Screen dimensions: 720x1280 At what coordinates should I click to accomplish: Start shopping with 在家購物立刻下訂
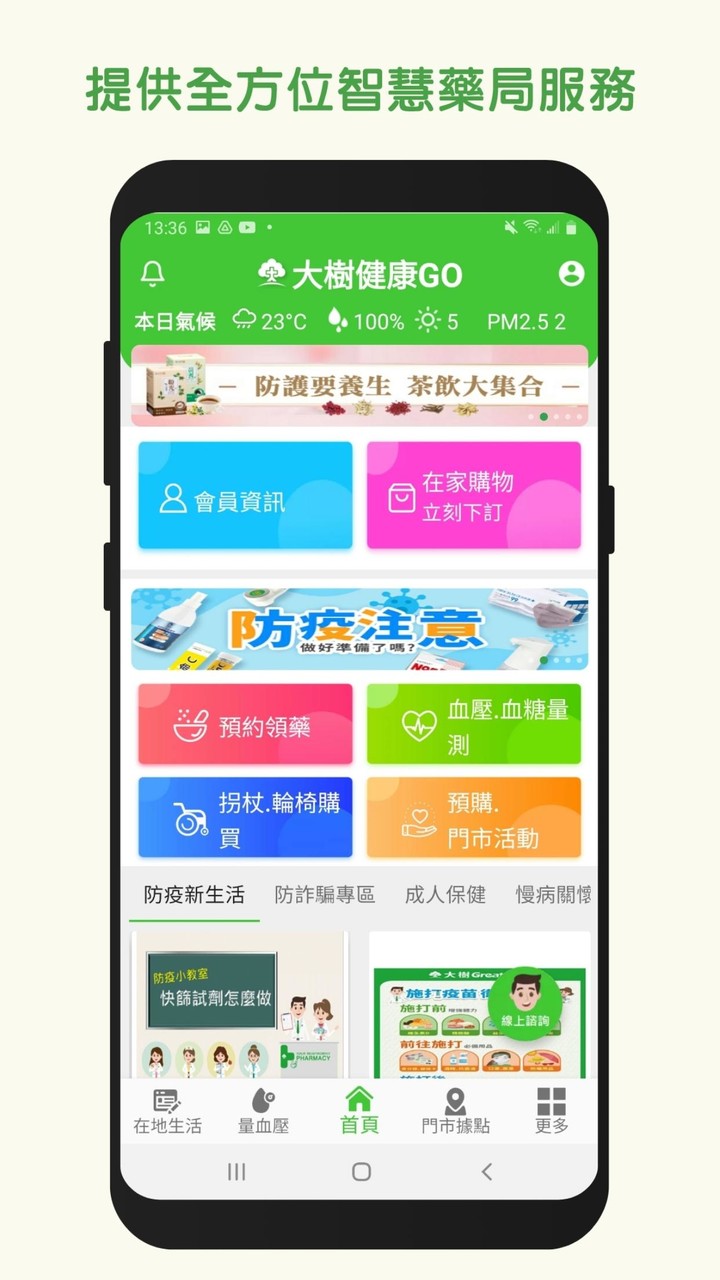click(x=474, y=496)
